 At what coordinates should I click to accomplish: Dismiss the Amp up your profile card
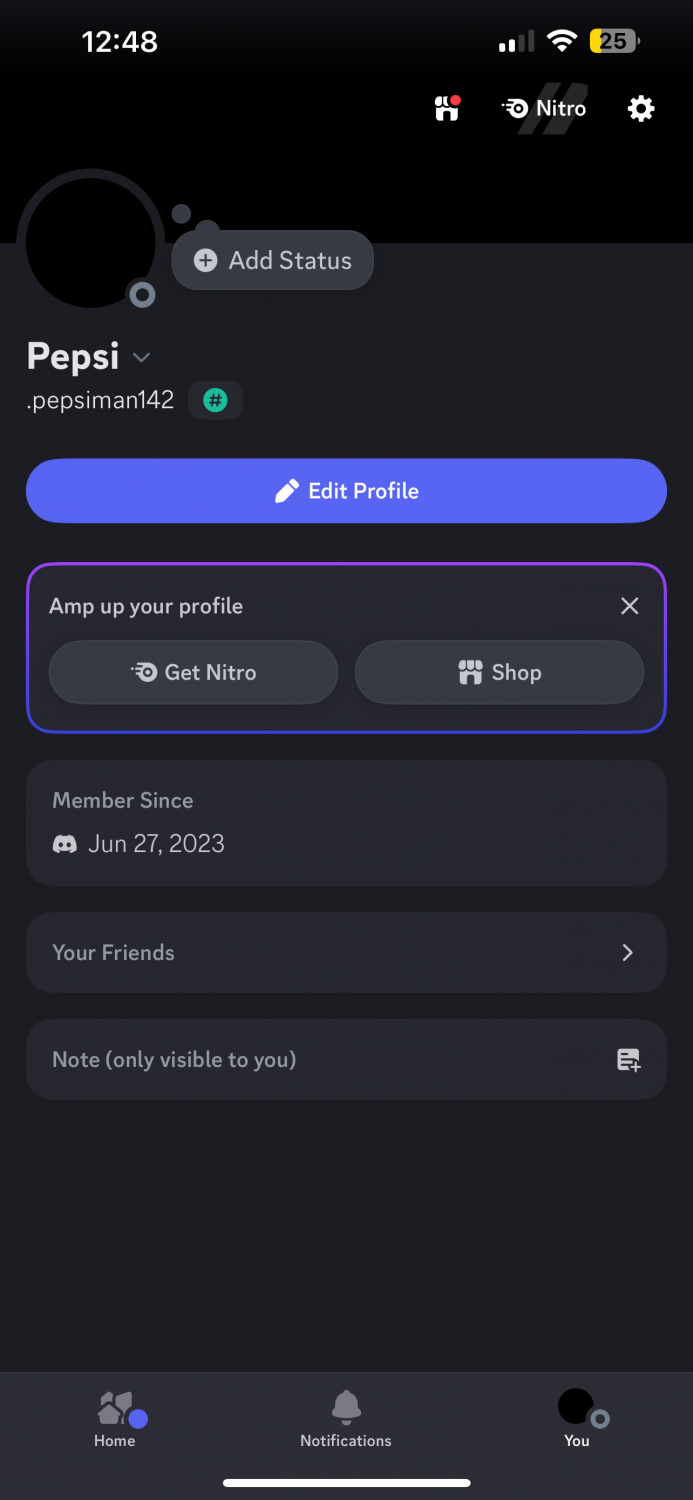(x=629, y=606)
